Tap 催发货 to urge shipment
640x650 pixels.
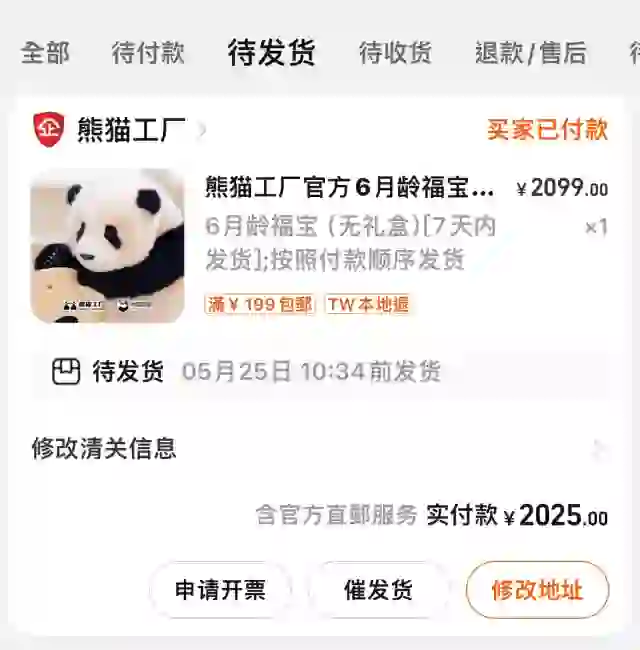tap(378, 590)
